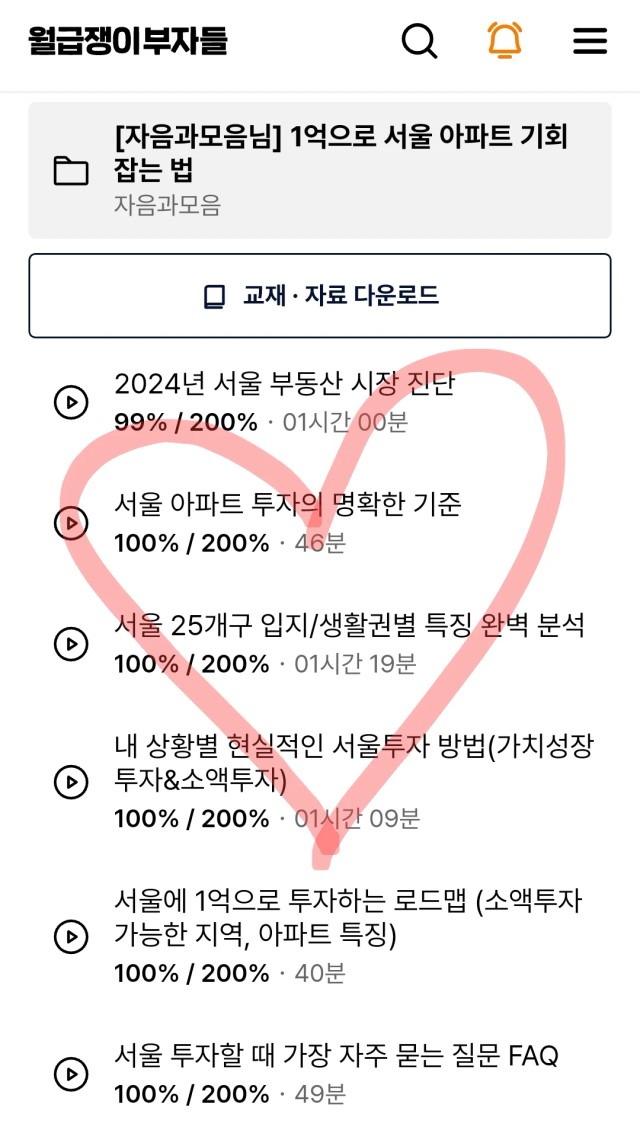Open lecture 서울 투자할 때 가장 자주 묻는 질문 FAQ
This screenshot has width=640, height=1130.
pos(320,1075)
